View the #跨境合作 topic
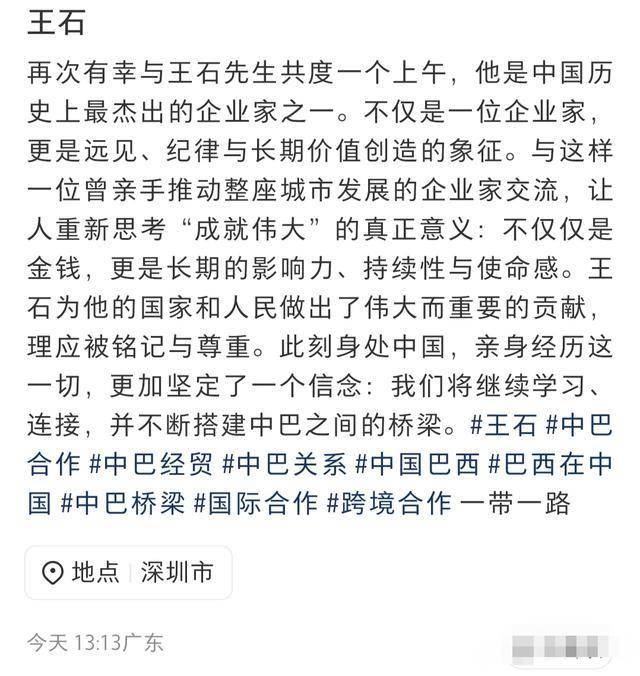The height and width of the screenshot is (676, 640). pos(389,503)
